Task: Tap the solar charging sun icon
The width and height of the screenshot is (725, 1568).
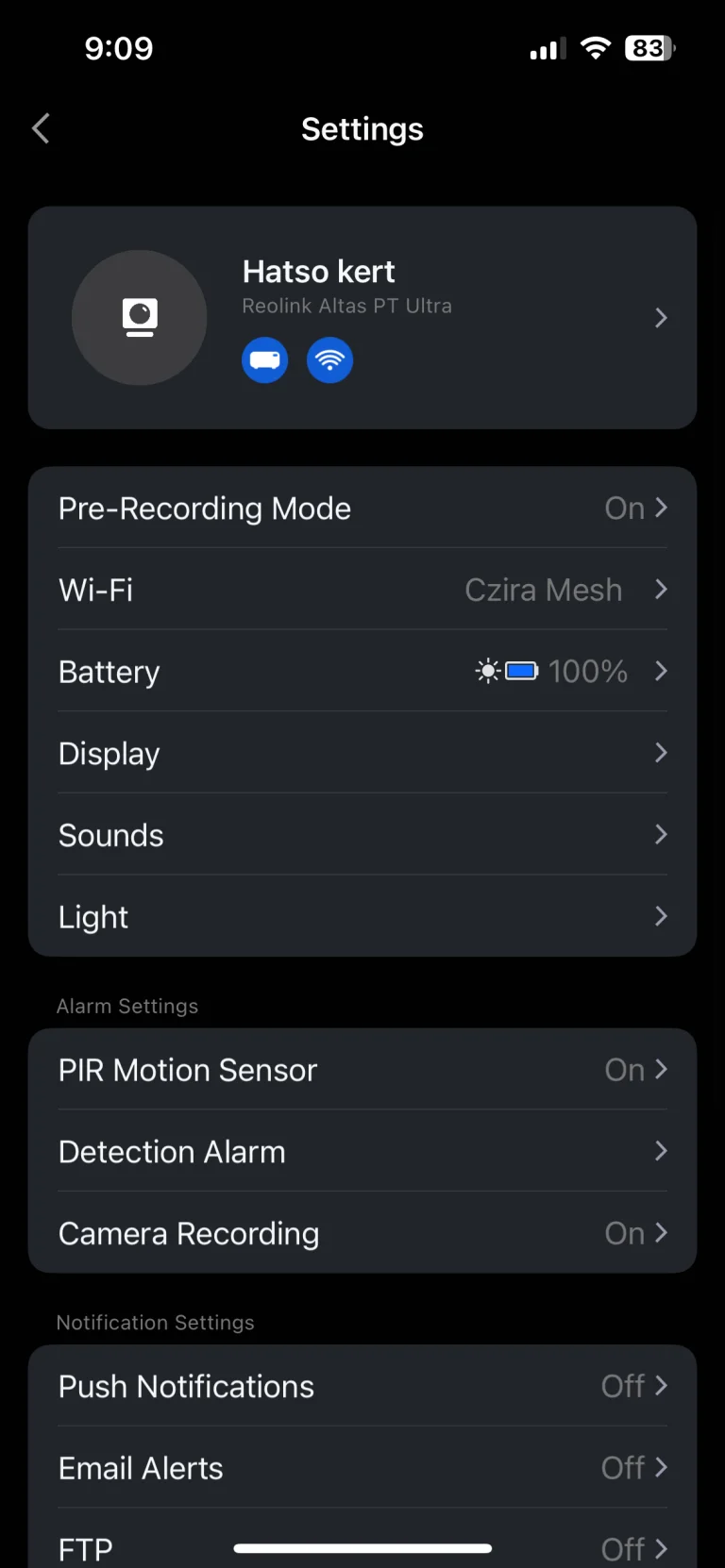Action: pyautogui.click(x=486, y=671)
